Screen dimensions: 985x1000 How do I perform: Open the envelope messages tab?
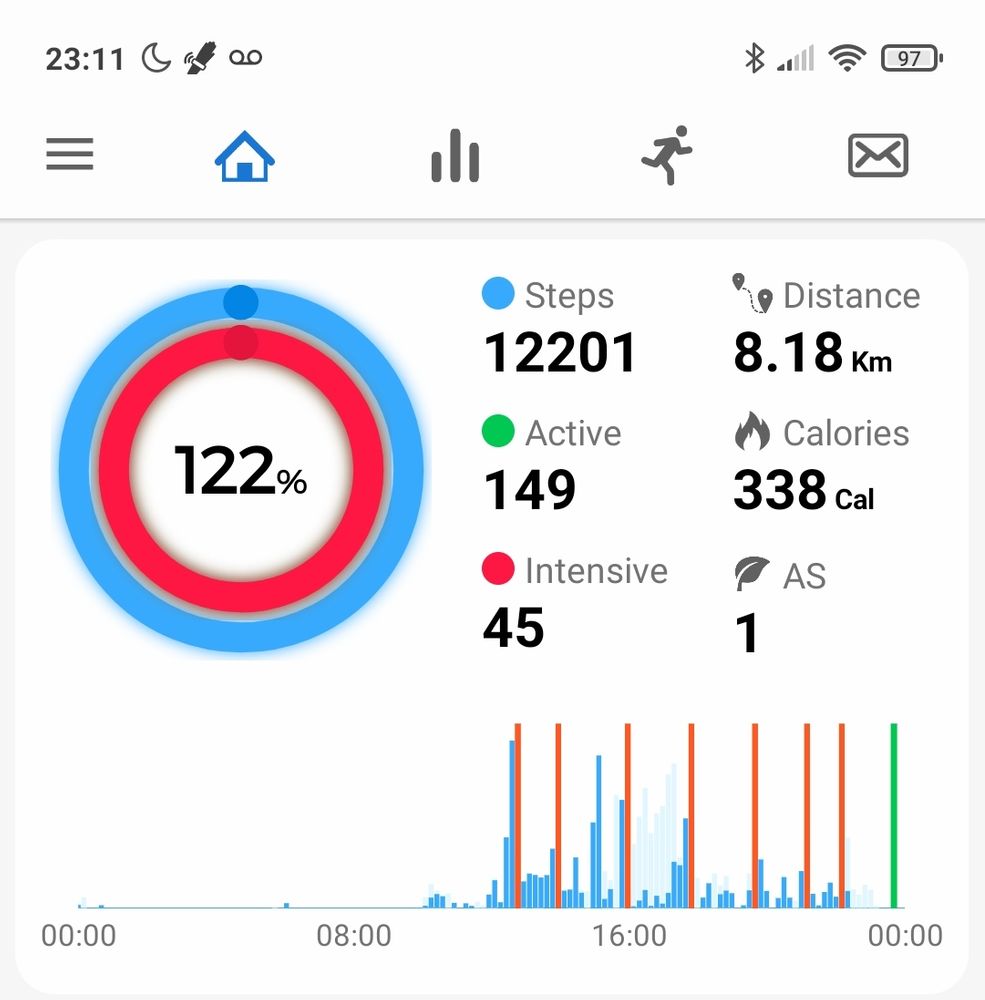coord(878,155)
